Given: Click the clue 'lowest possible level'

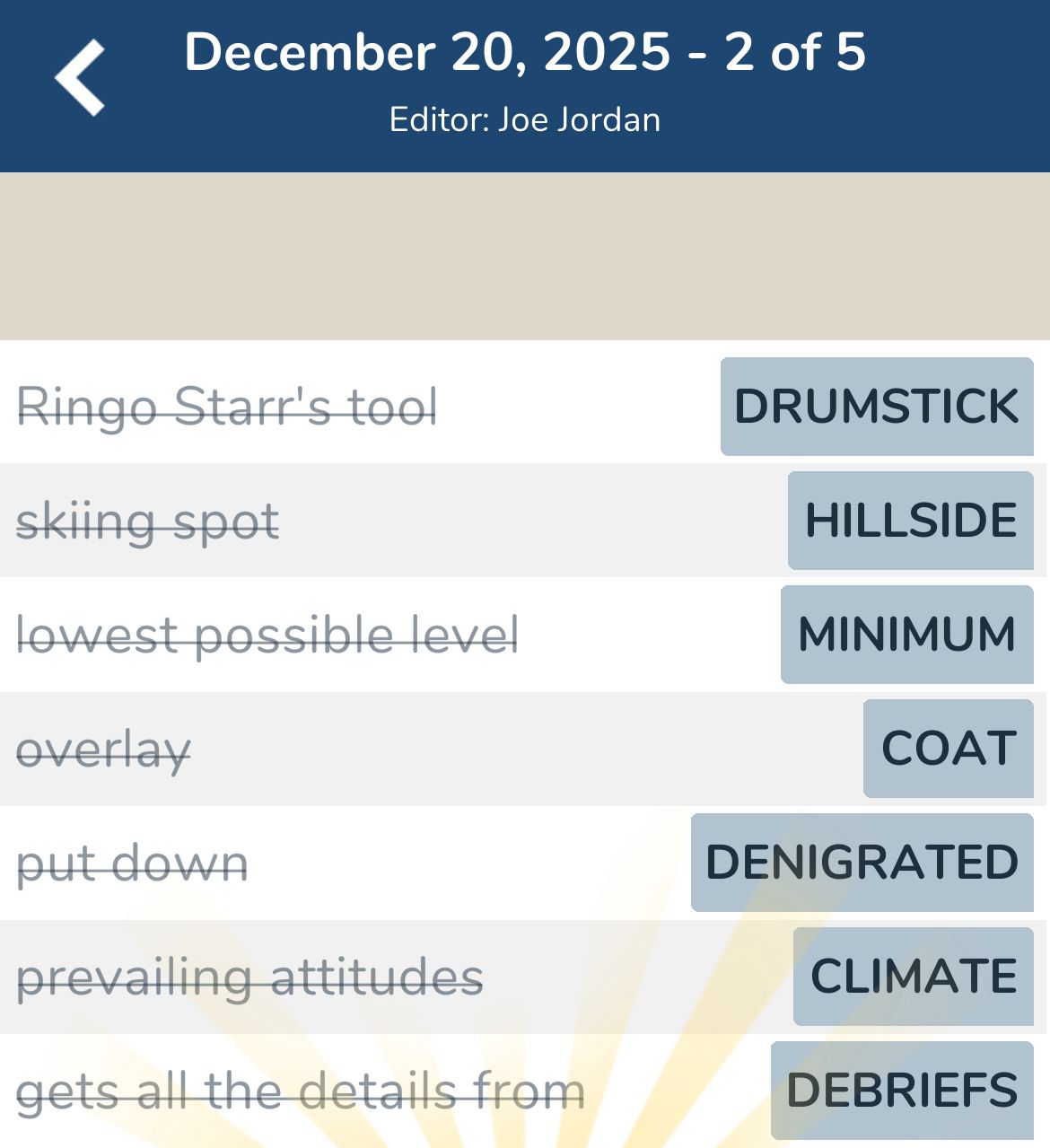Looking at the screenshot, I should tap(268, 635).
